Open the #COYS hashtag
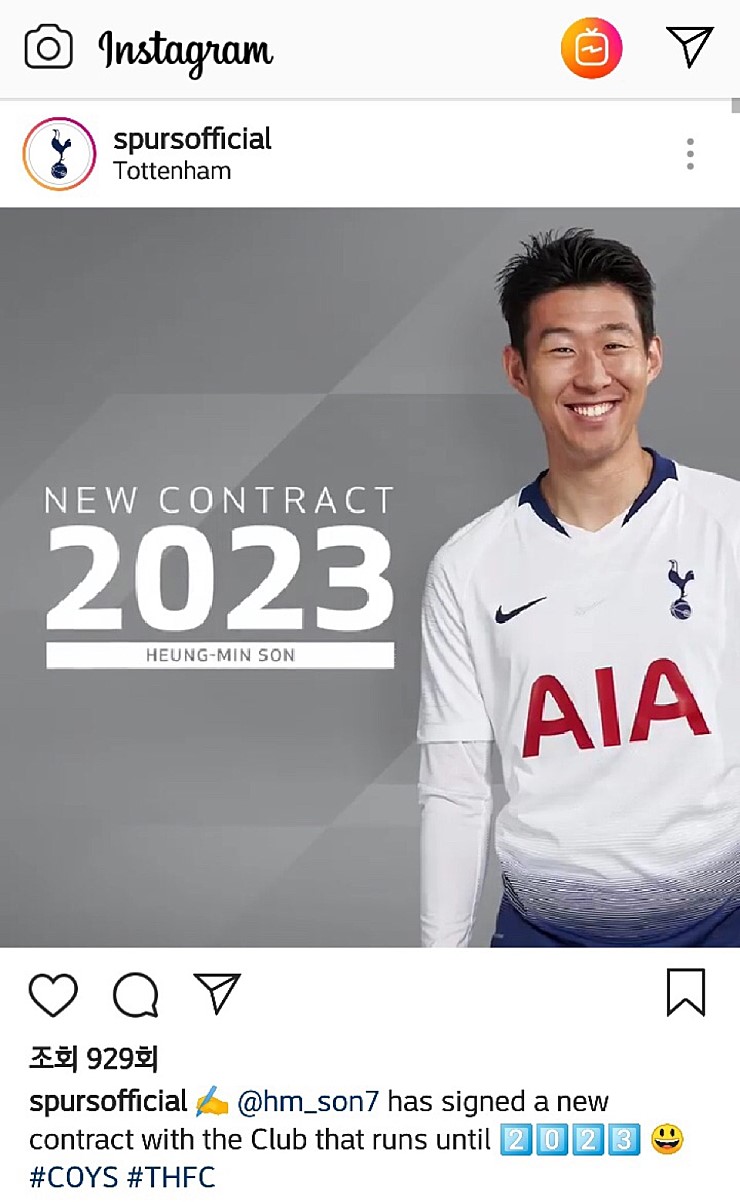 74,1177
